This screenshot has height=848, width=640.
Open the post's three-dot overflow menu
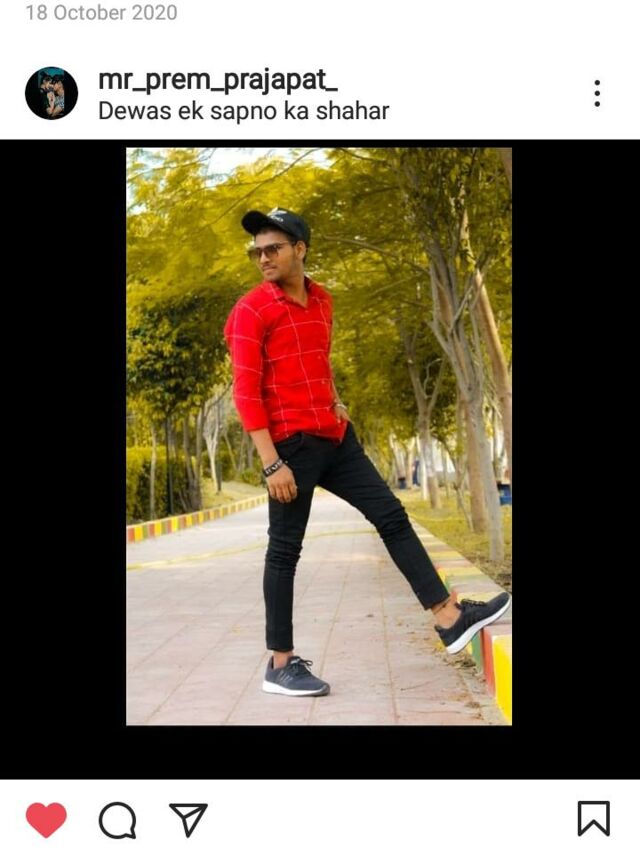click(597, 93)
